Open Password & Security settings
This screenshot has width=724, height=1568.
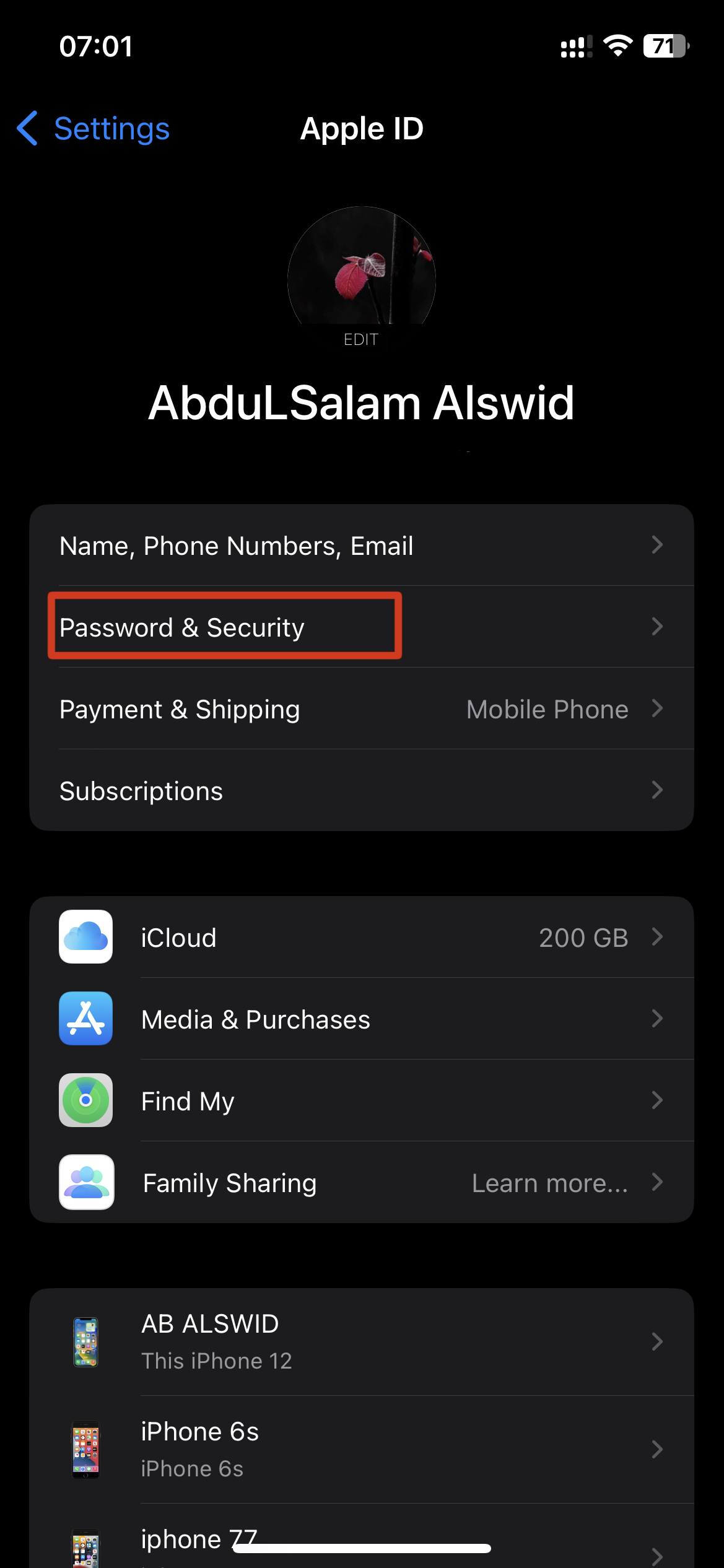[x=361, y=627]
